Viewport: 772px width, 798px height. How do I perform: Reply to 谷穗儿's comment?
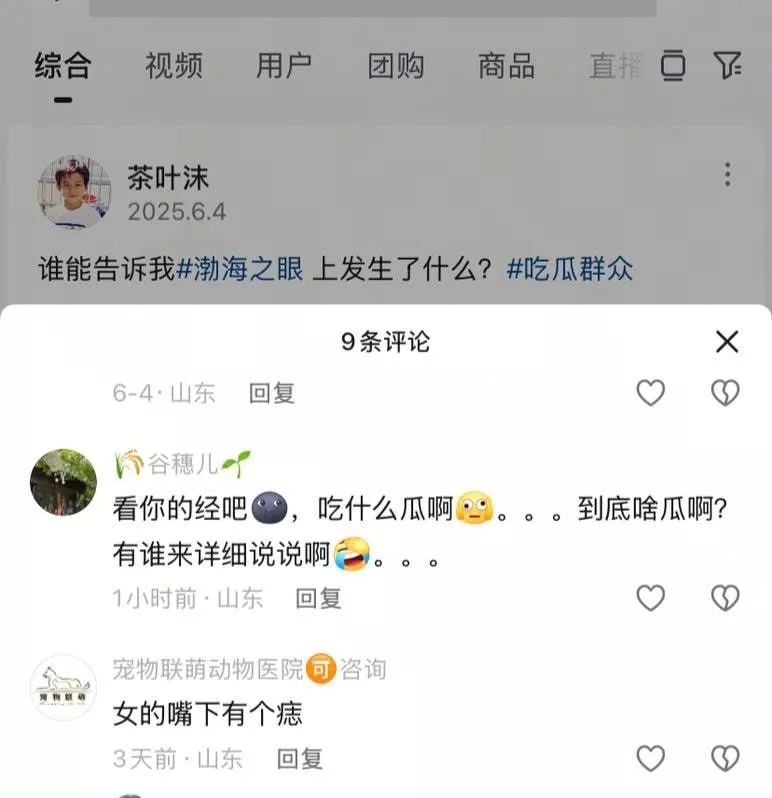click(318, 598)
